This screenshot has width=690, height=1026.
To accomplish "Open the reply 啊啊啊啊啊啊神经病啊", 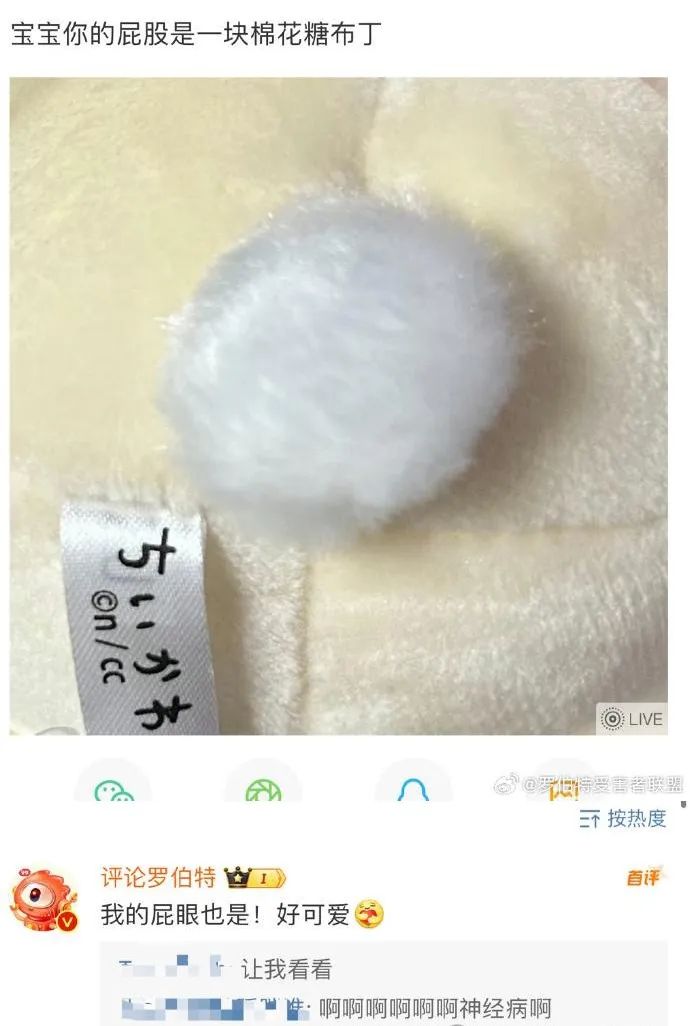I will tap(434, 1007).
